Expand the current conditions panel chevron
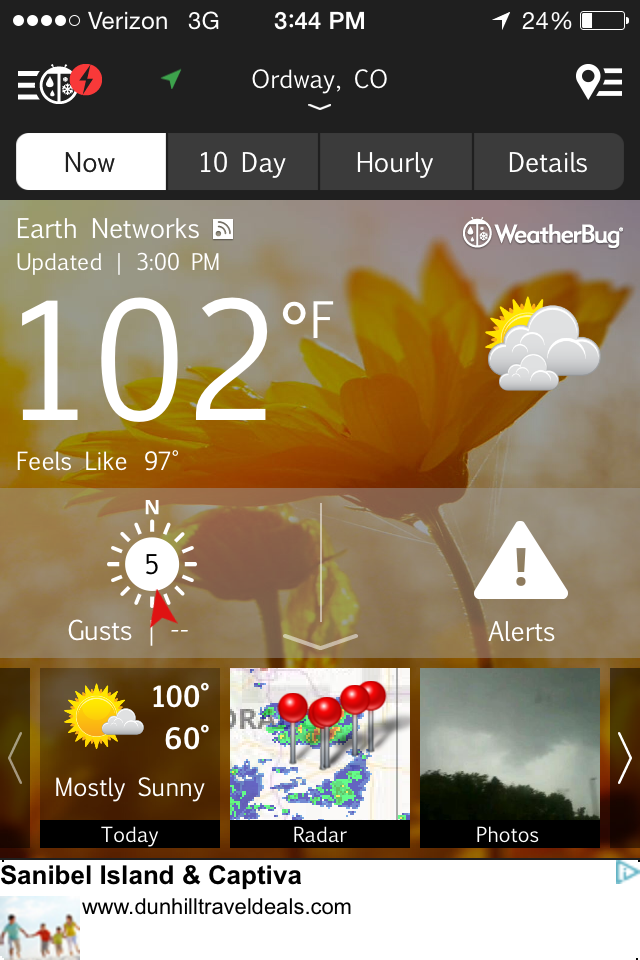640x960 pixels. click(320, 640)
